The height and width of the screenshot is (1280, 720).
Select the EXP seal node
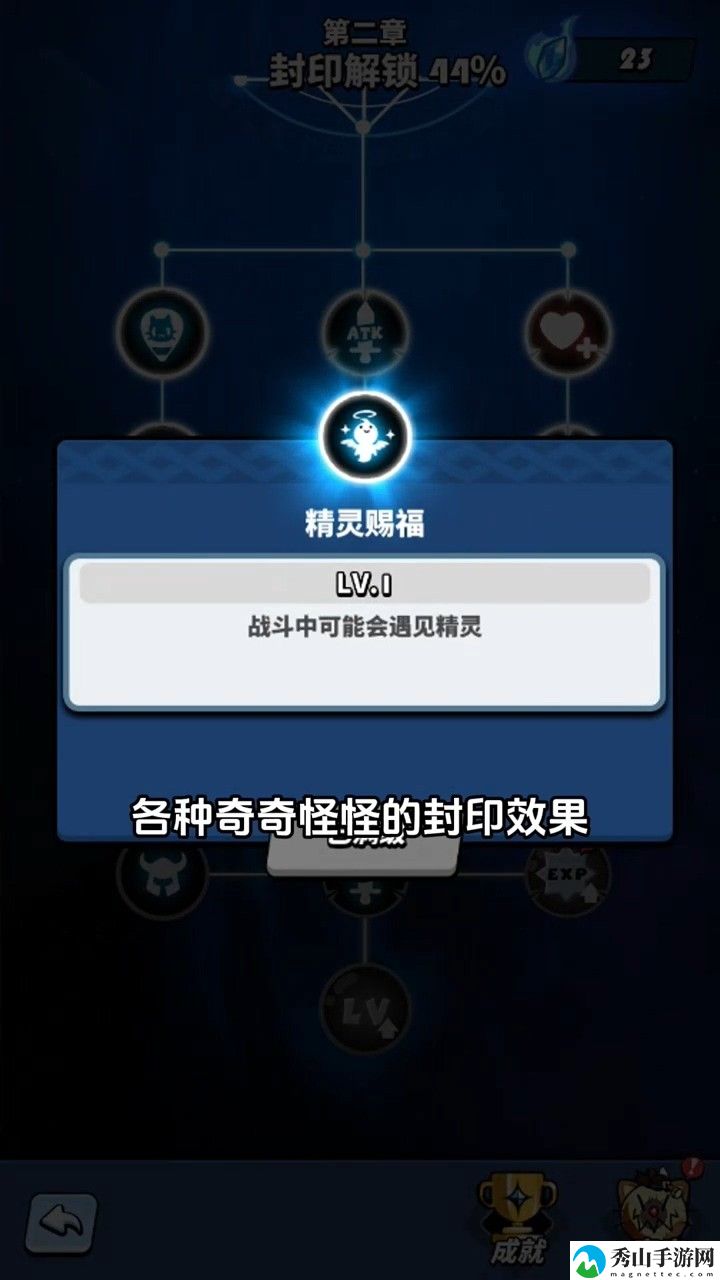coord(568,875)
